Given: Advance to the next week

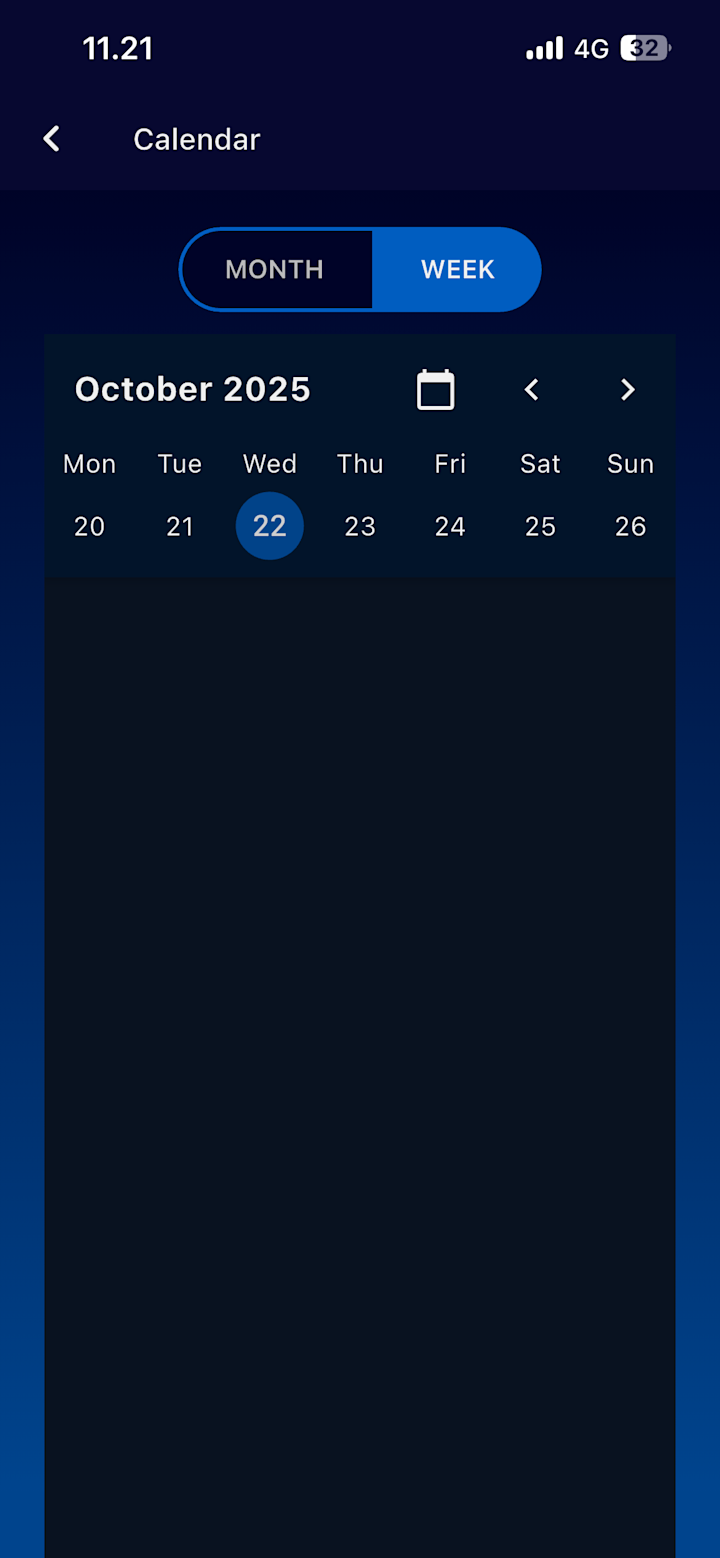Looking at the screenshot, I should point(627,390).
